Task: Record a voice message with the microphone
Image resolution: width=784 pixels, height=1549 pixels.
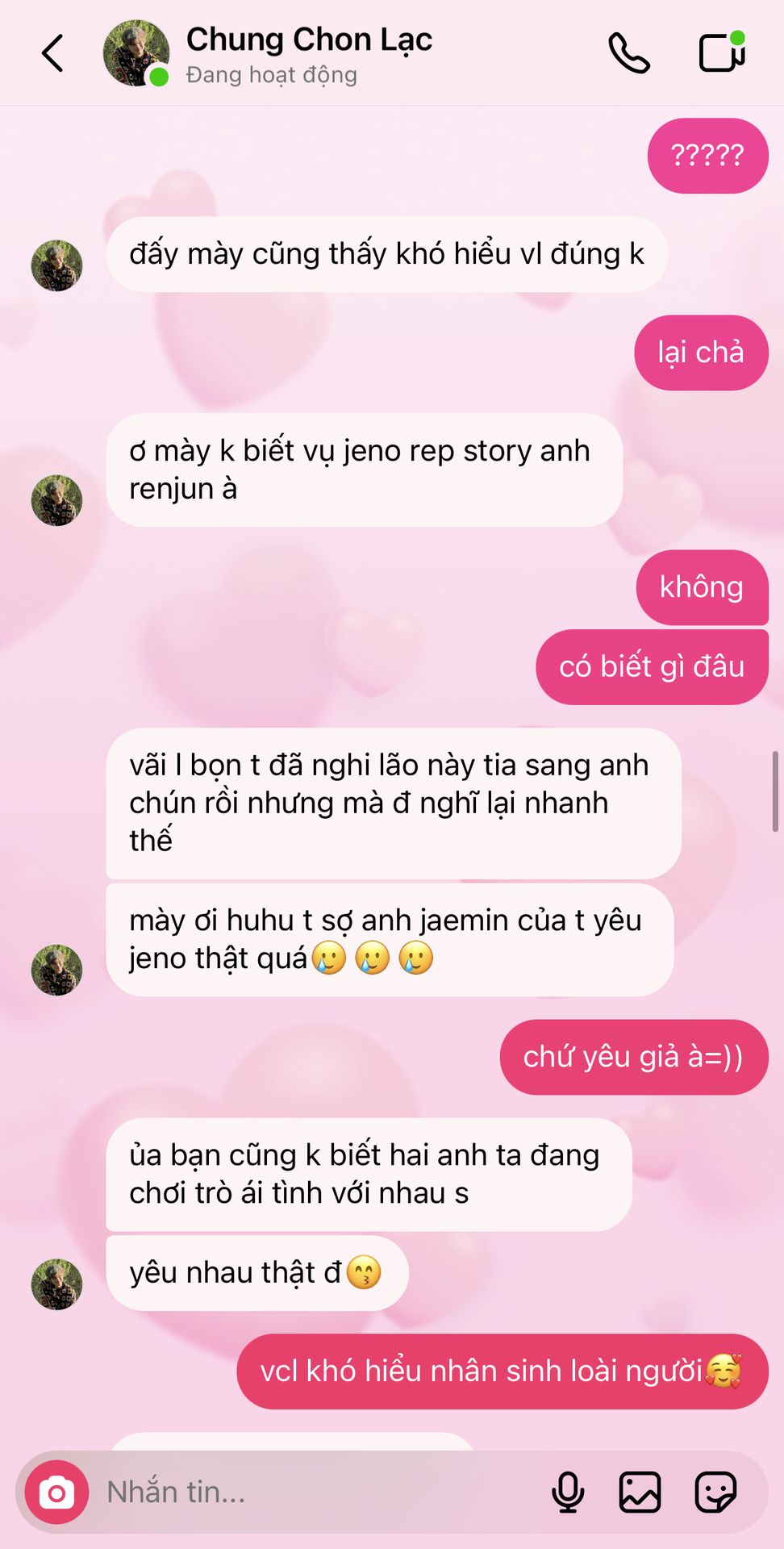Action: click(568, 1493)
